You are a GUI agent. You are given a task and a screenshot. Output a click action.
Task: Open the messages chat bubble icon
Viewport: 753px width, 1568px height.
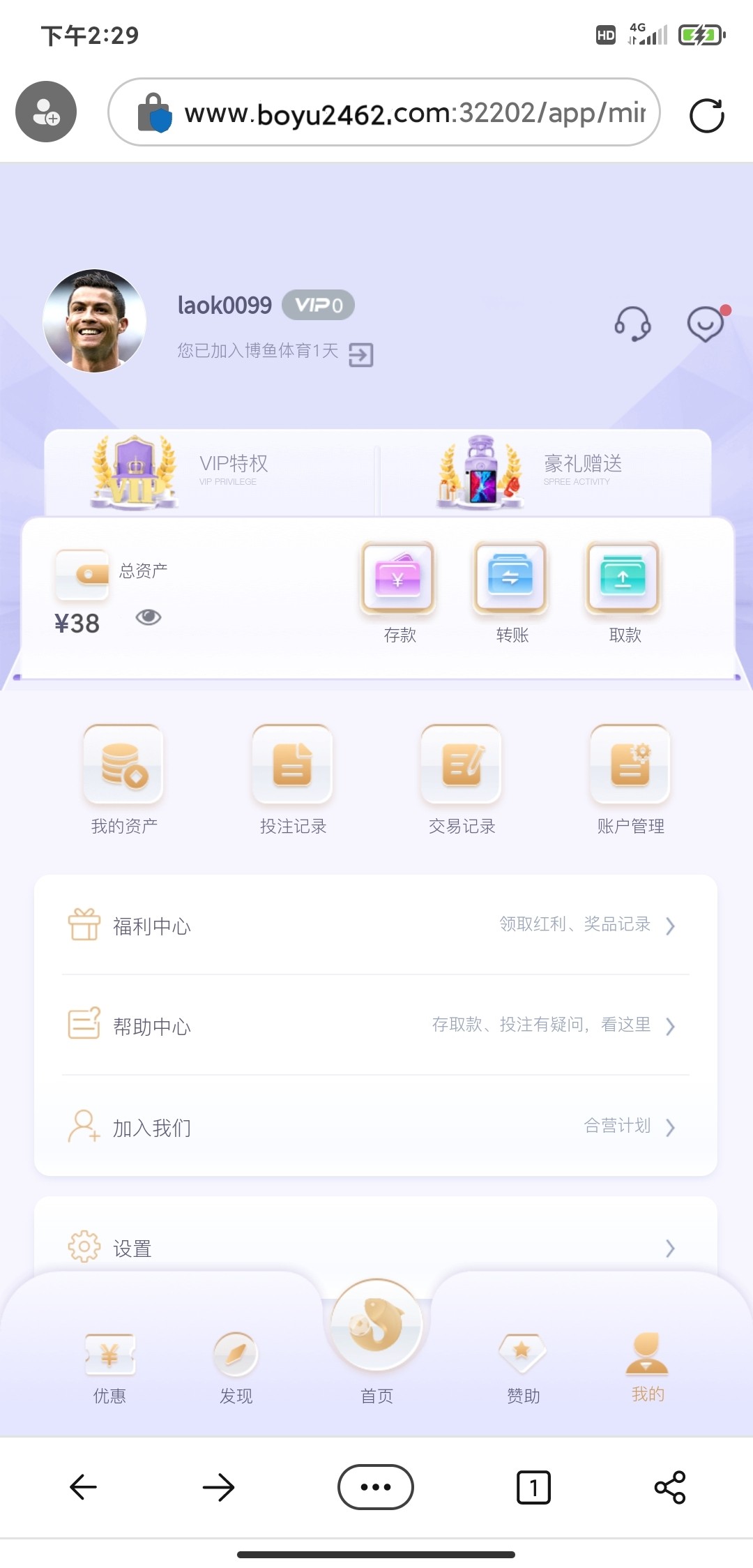pos(706,324)
